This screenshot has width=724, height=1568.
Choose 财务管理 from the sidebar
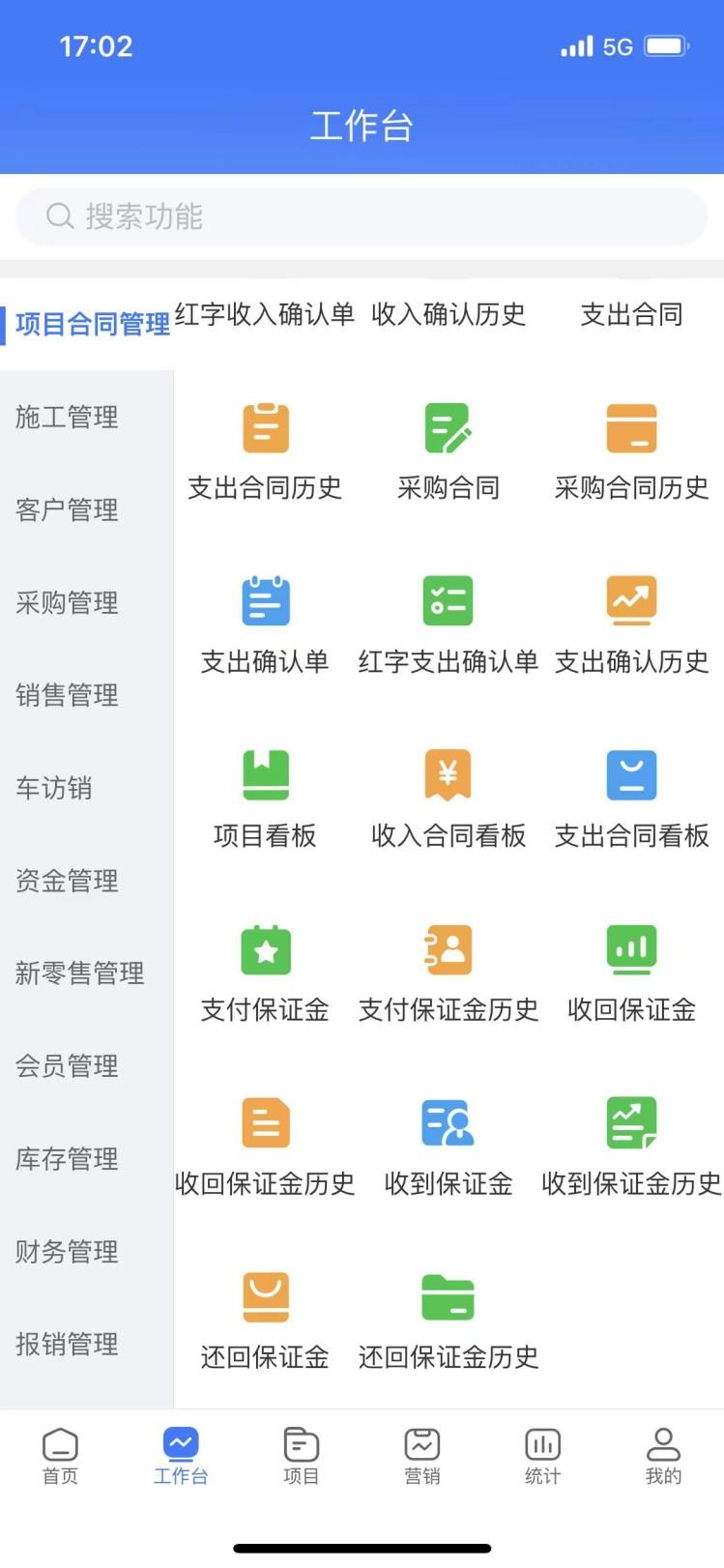click(67, 1252)
